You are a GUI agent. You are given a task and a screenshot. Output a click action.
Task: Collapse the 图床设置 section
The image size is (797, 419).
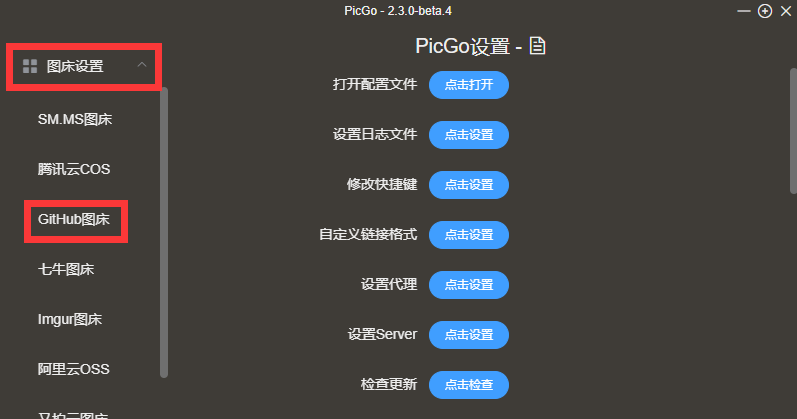(141, 66)
